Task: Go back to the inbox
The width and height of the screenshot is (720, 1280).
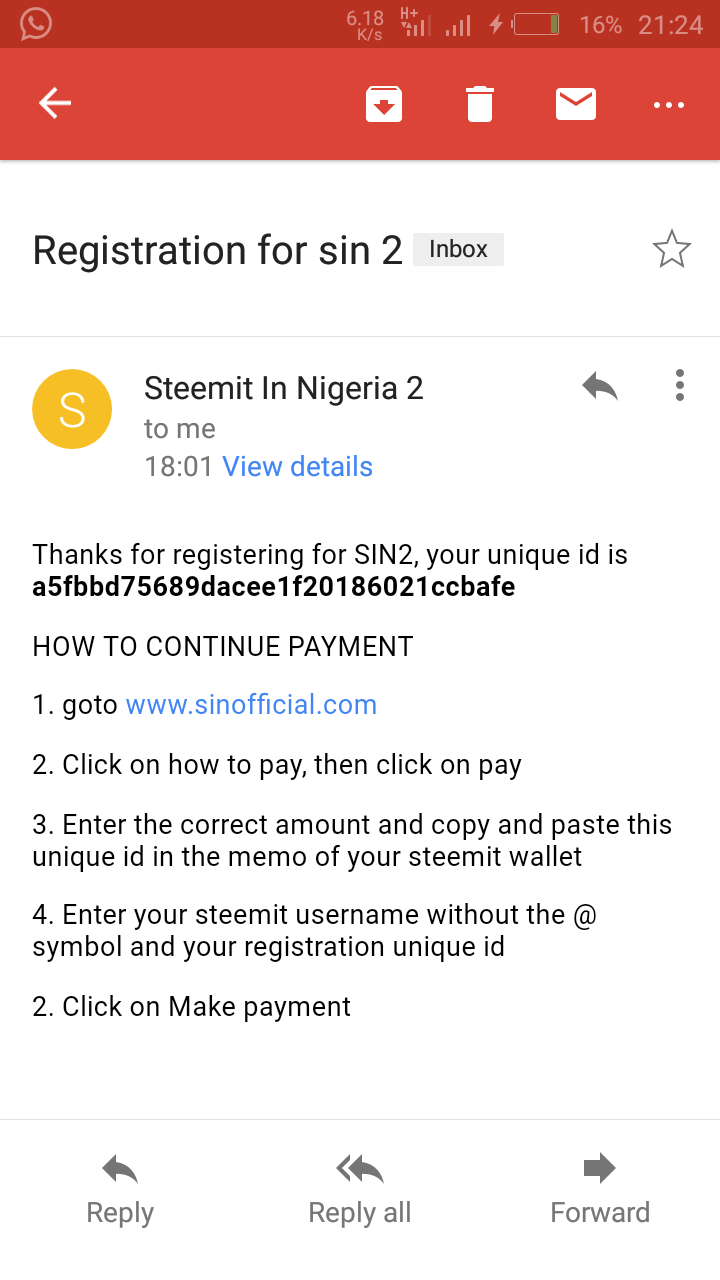Action: 55,103
